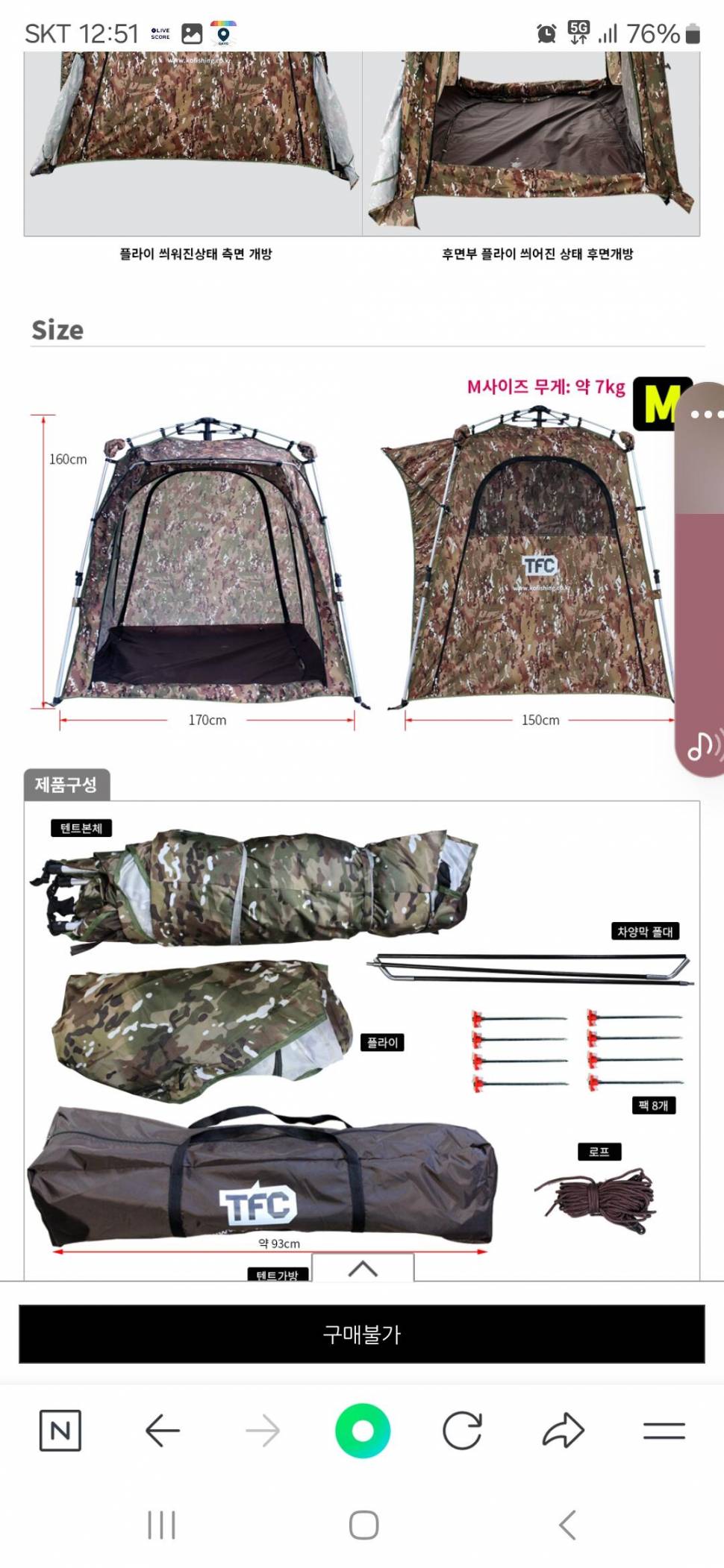Screen dimensions: 724x1568
Task: Go forward to the next page
Action: click(x=263, y=1431)
